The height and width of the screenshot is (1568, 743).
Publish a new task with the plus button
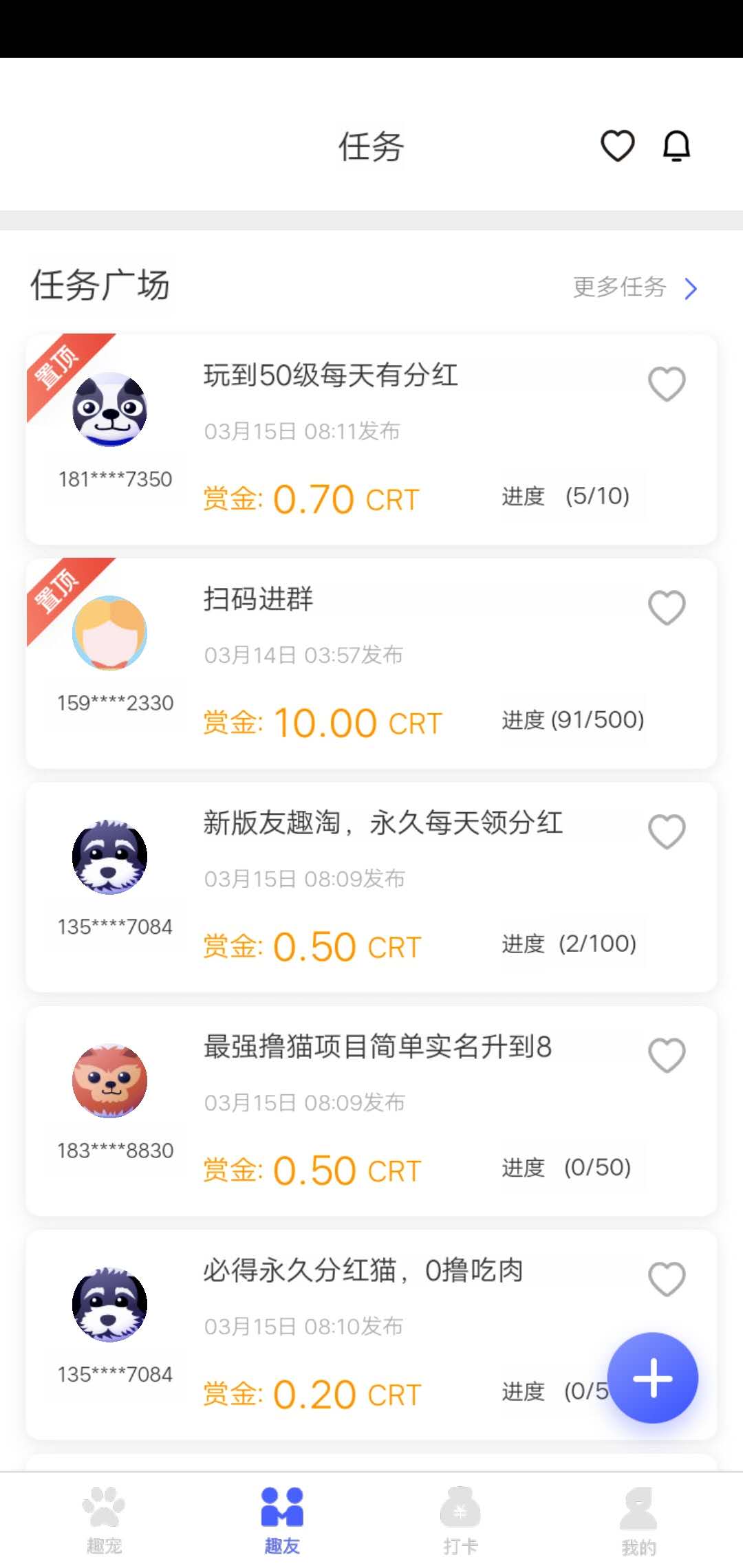point(652,1378)
